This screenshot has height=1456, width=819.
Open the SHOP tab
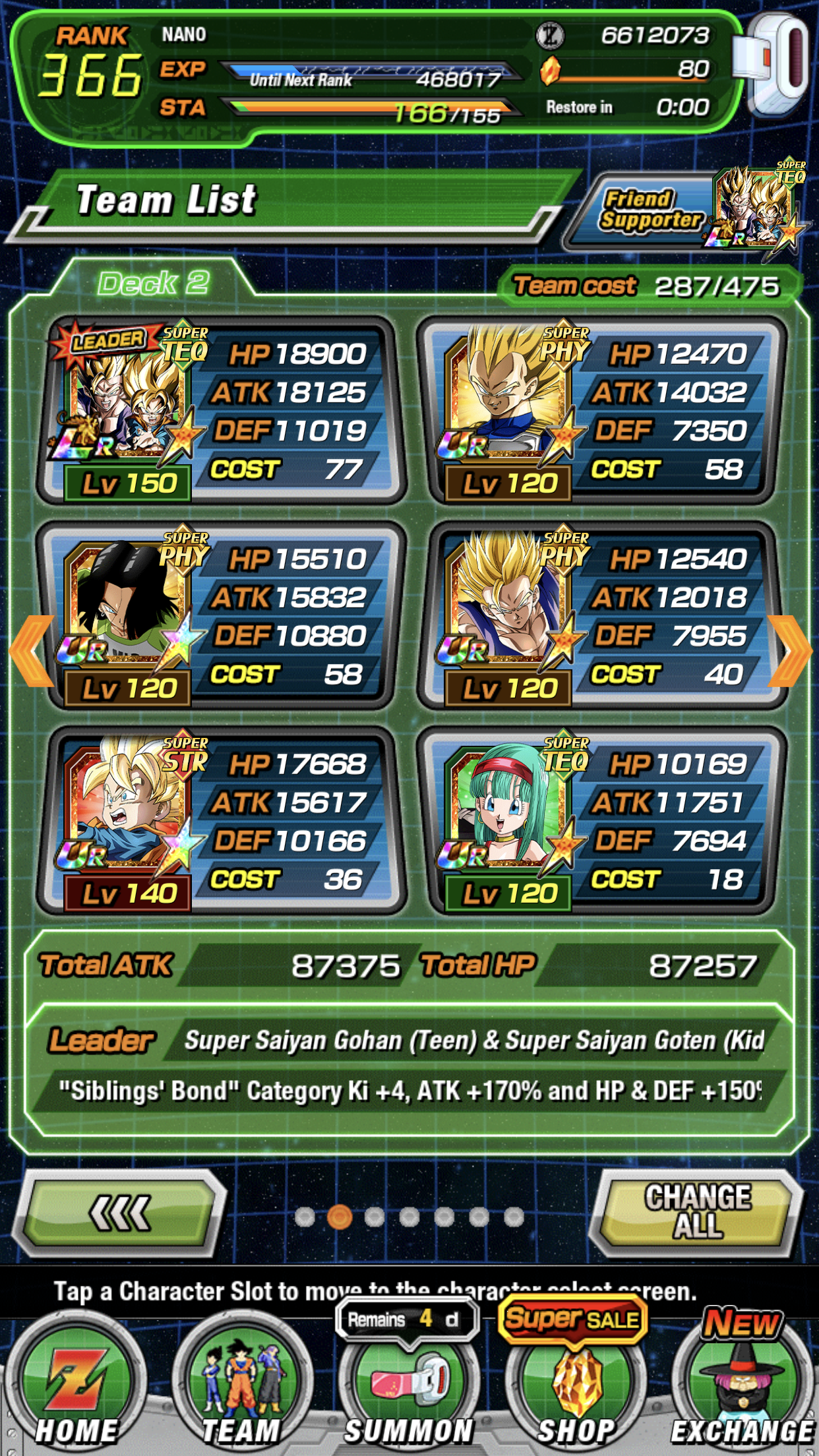click(577, 1391)
